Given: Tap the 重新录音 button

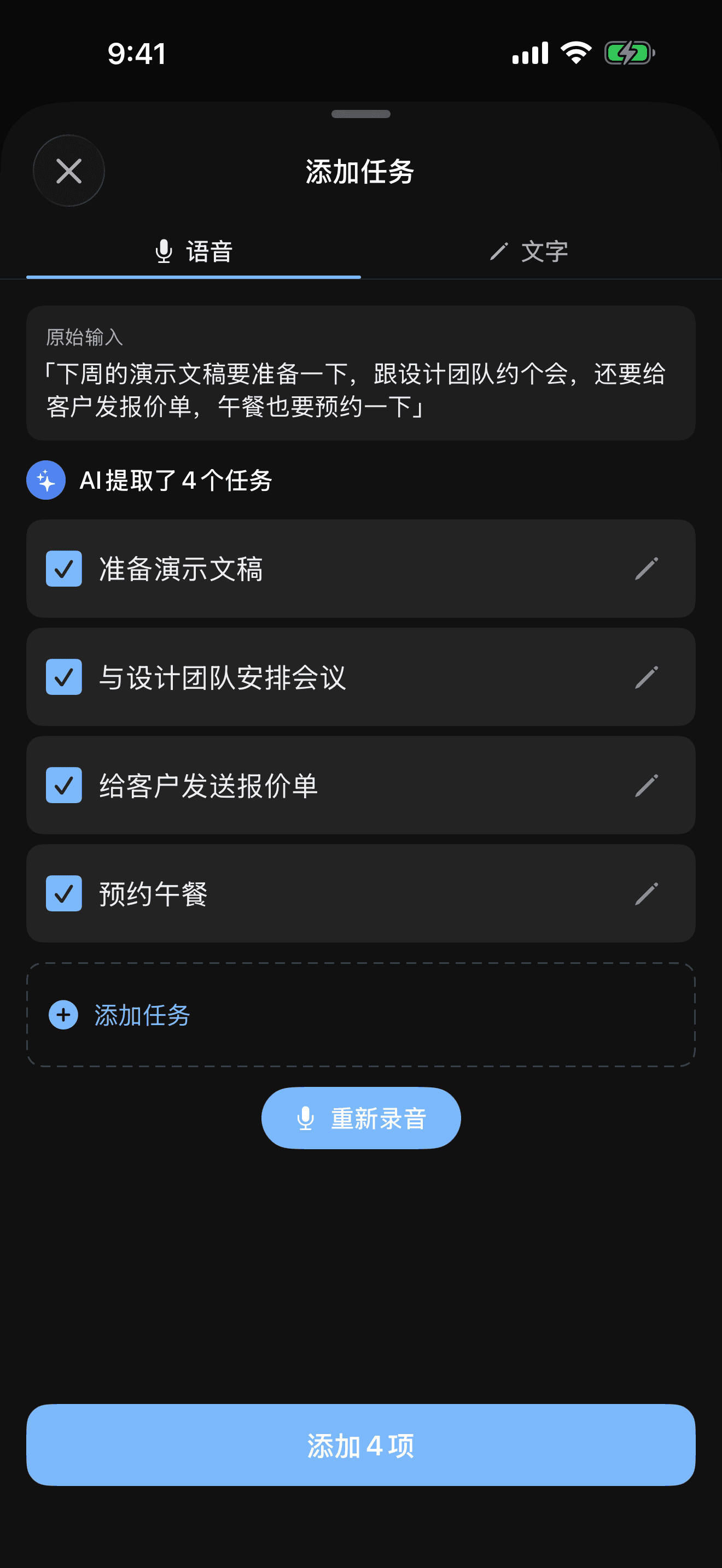Looking at the screenshot, I should [x=360, y=1118].
